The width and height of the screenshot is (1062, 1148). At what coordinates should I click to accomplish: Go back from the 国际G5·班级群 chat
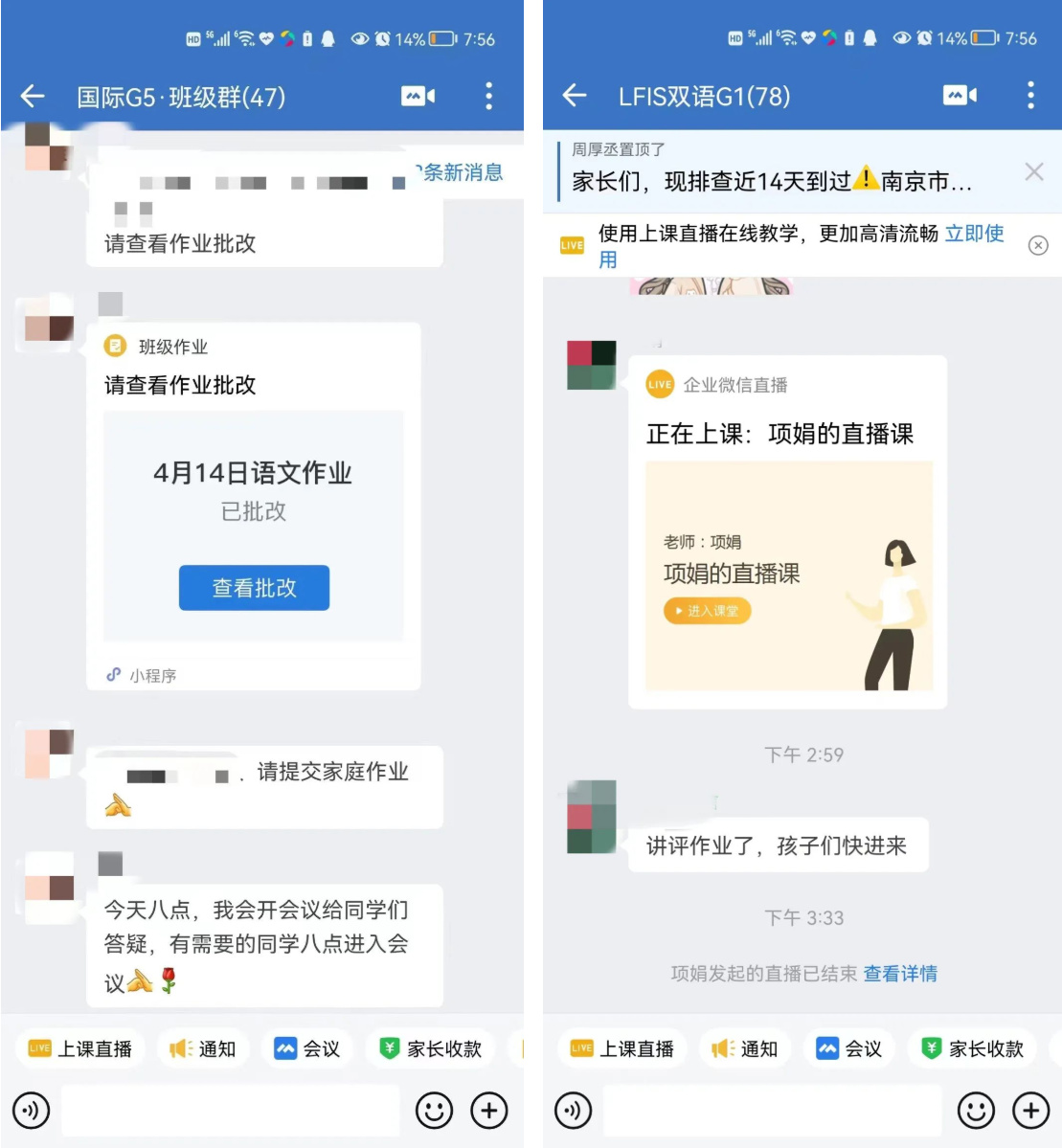[34, 96]
